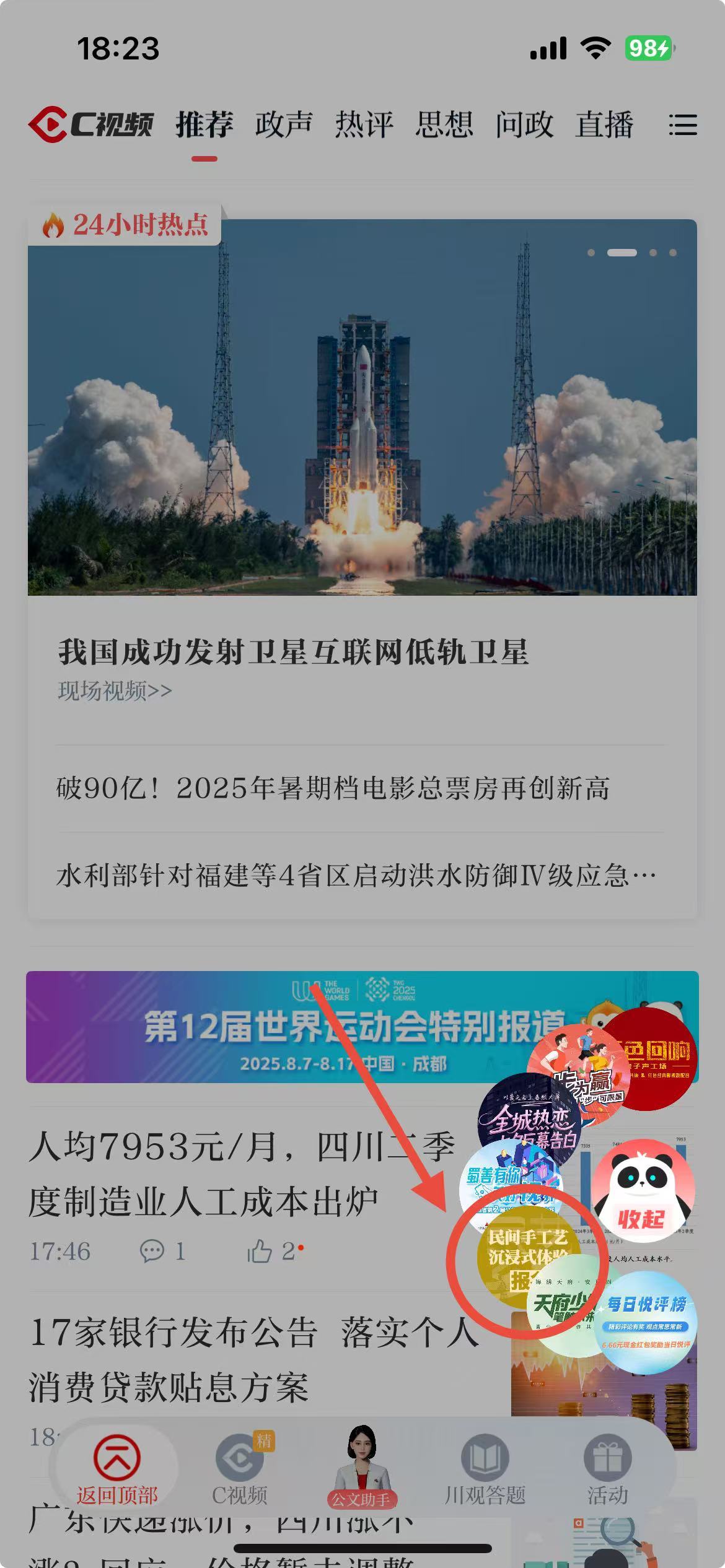The height and width of the screenshot is (1568, 725).
Task: Tap 返回顶部 in the bottom bar
Action: (x=117, y=1470)
